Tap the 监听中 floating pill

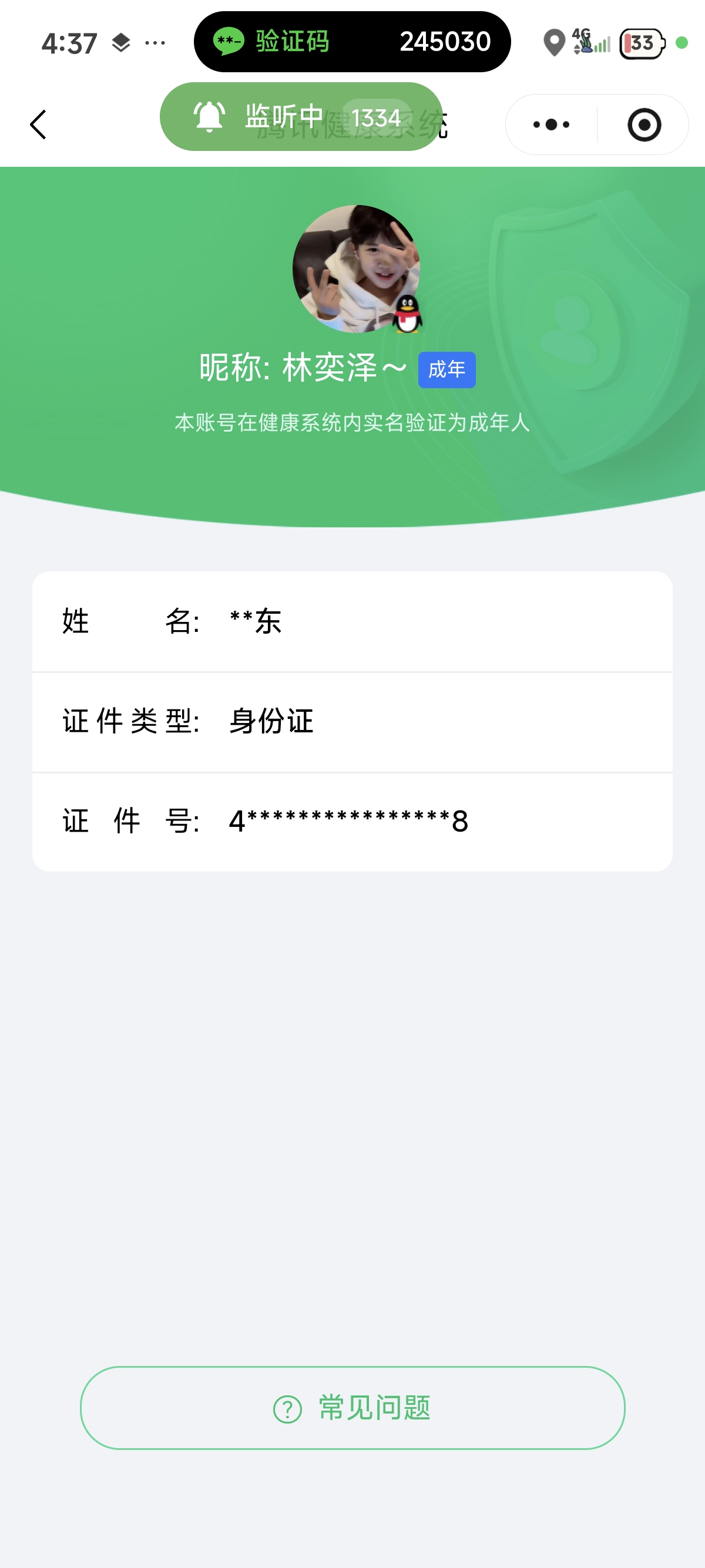click(x=301, y=117)
